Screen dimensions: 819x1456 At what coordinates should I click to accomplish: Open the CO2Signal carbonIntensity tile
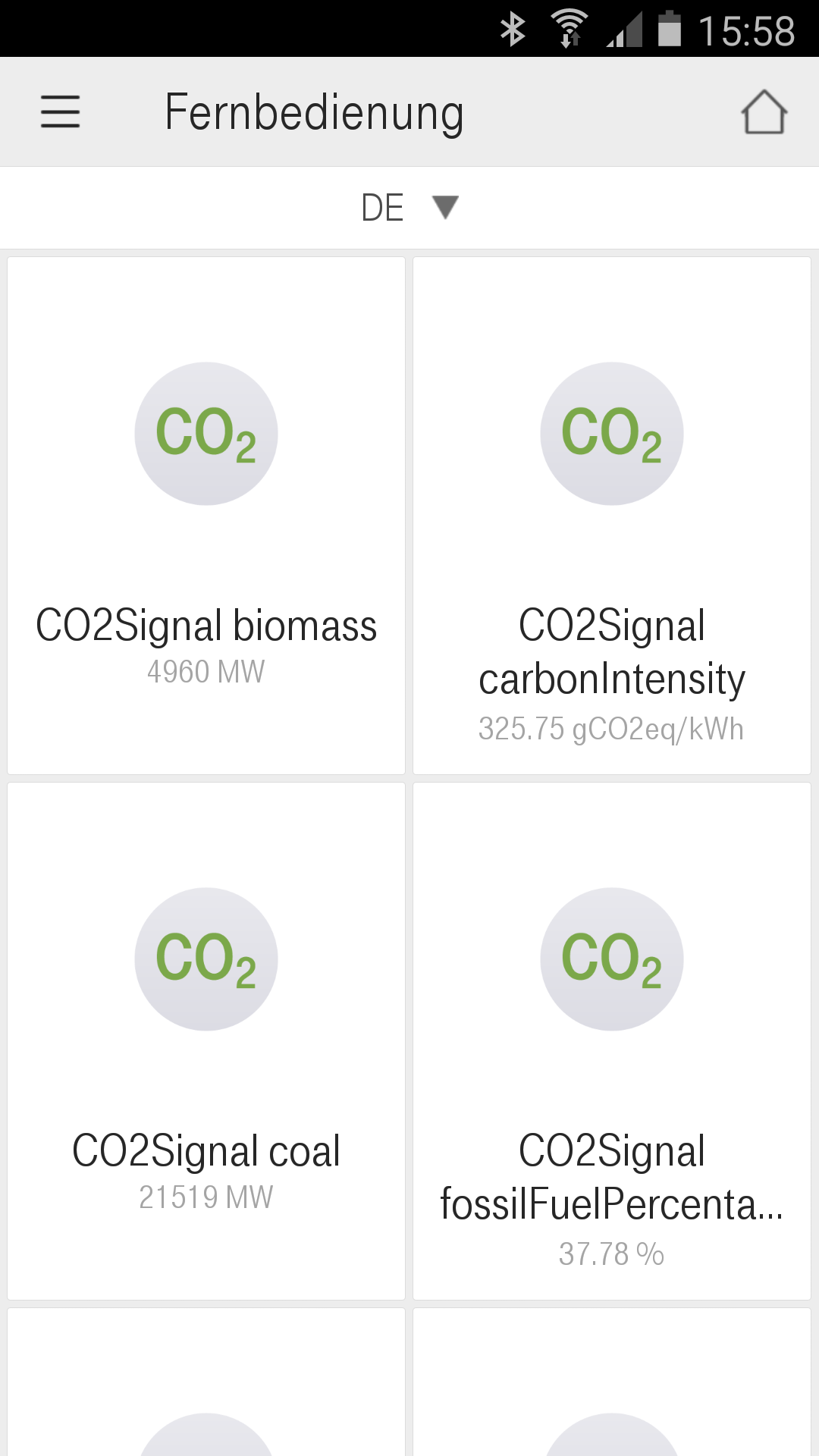pos(612,516)
